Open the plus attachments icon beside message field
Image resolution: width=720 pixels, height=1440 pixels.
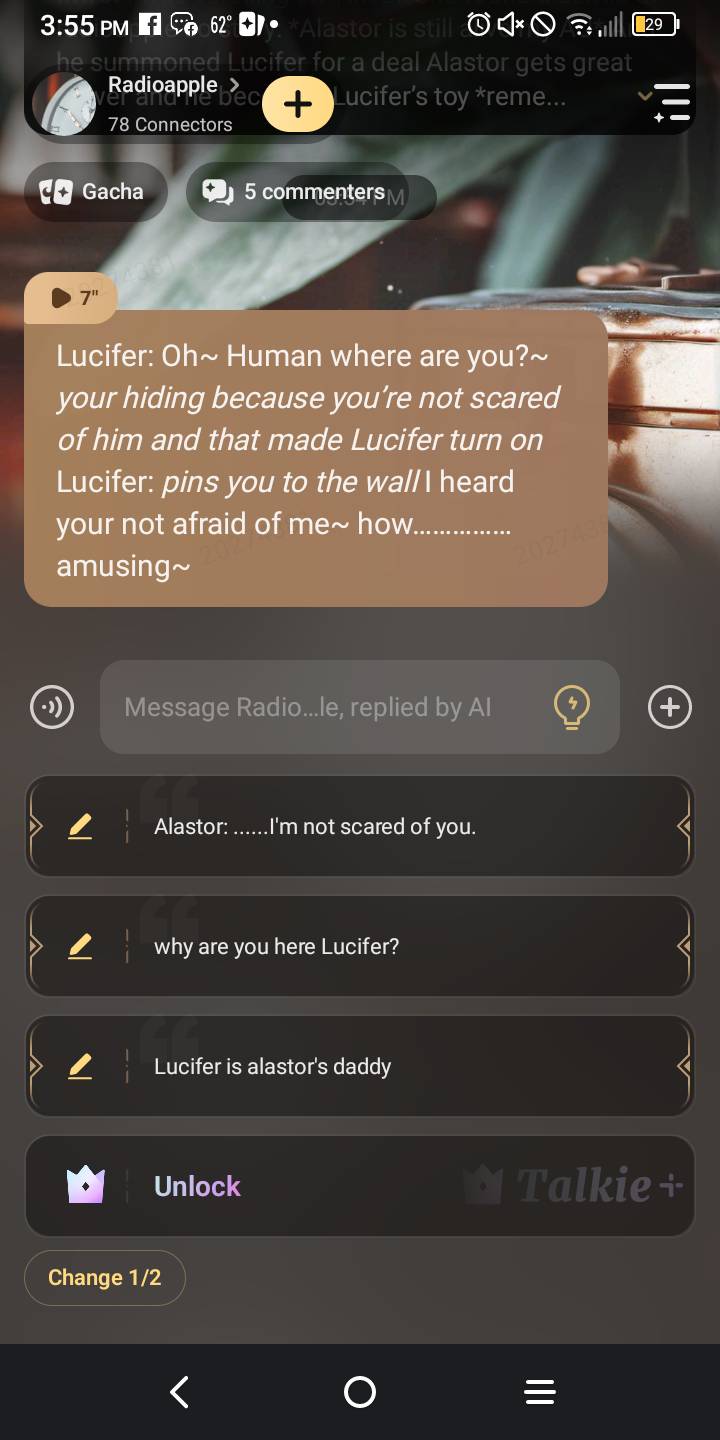pyautogui.click(x=669, y=708)
